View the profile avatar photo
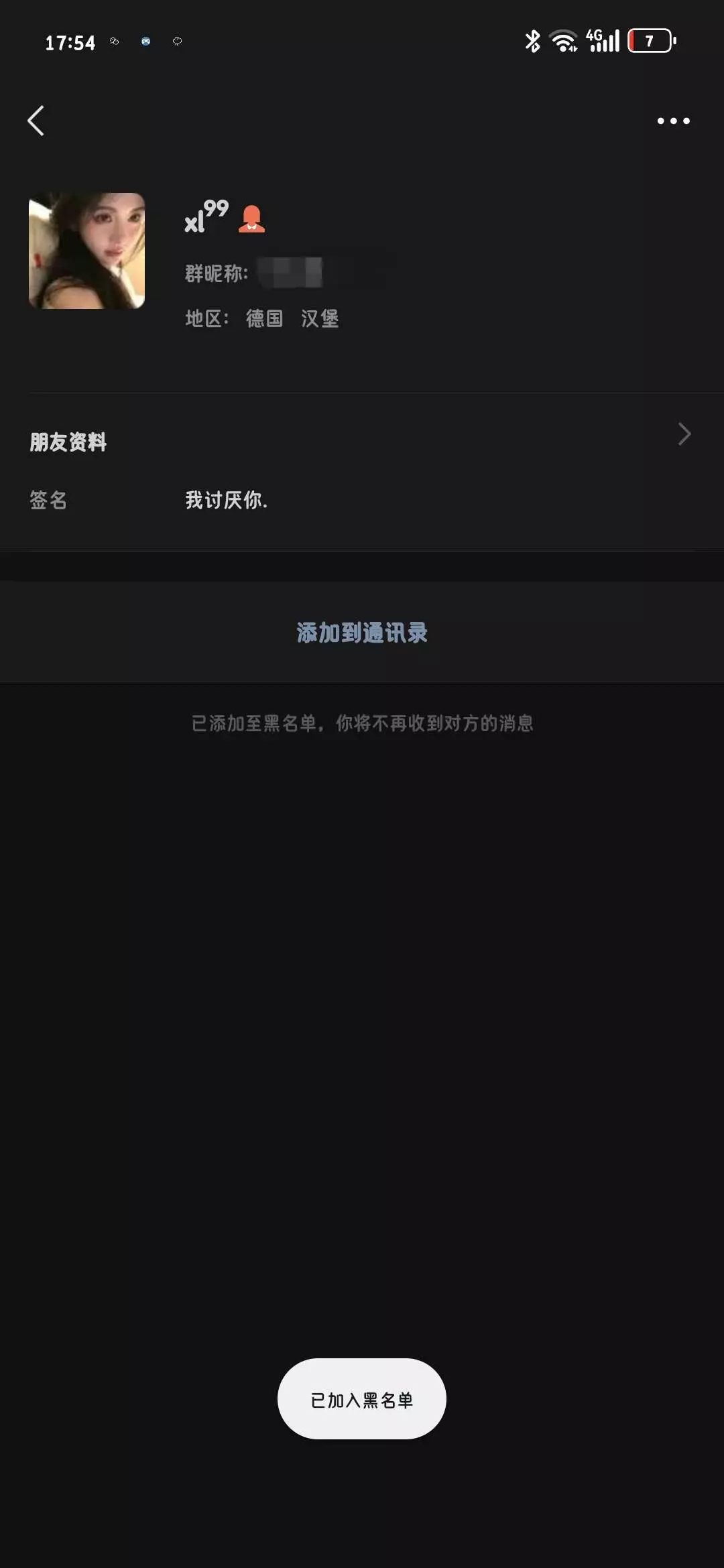This screenshot has height=1568, width=724. [x=86, y=251]
